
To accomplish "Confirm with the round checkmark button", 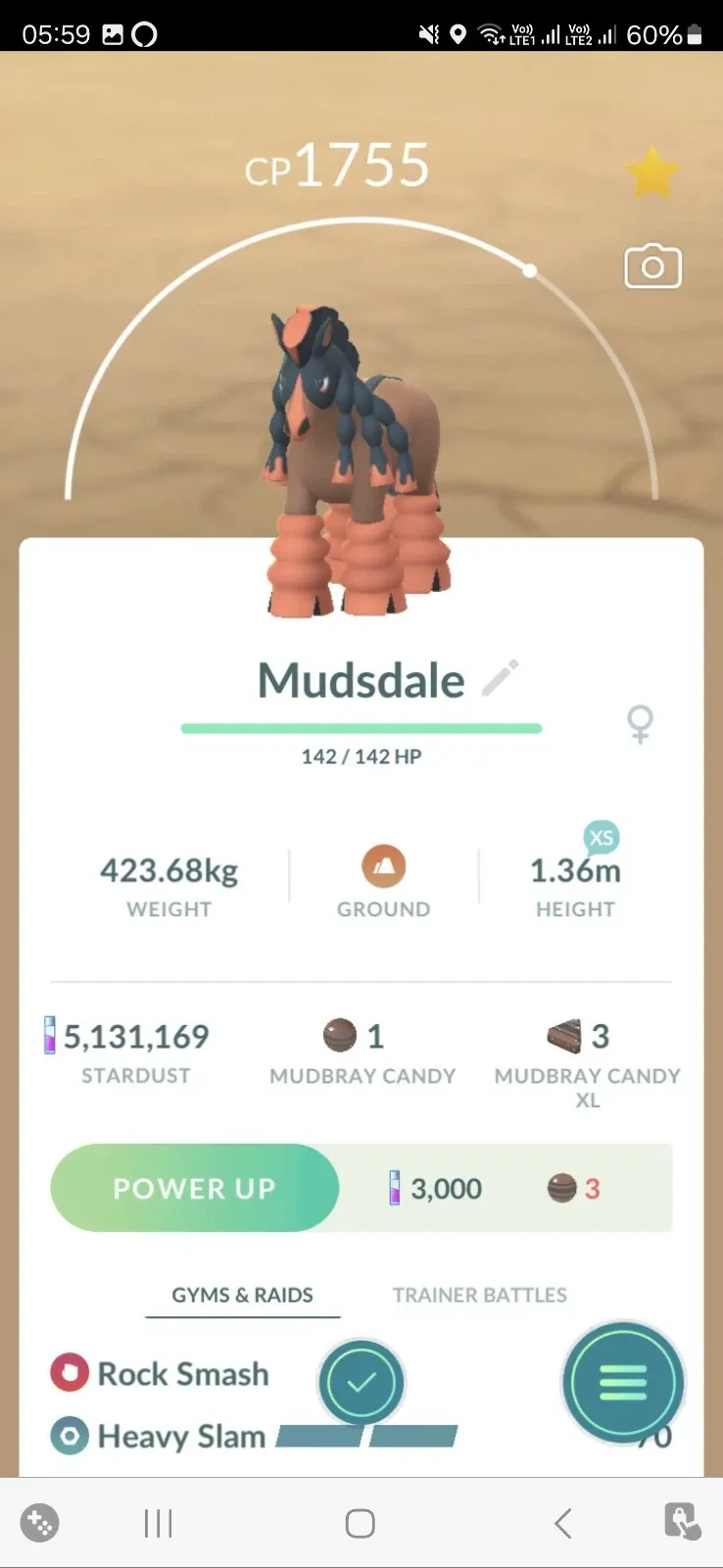I will 361,1382.
